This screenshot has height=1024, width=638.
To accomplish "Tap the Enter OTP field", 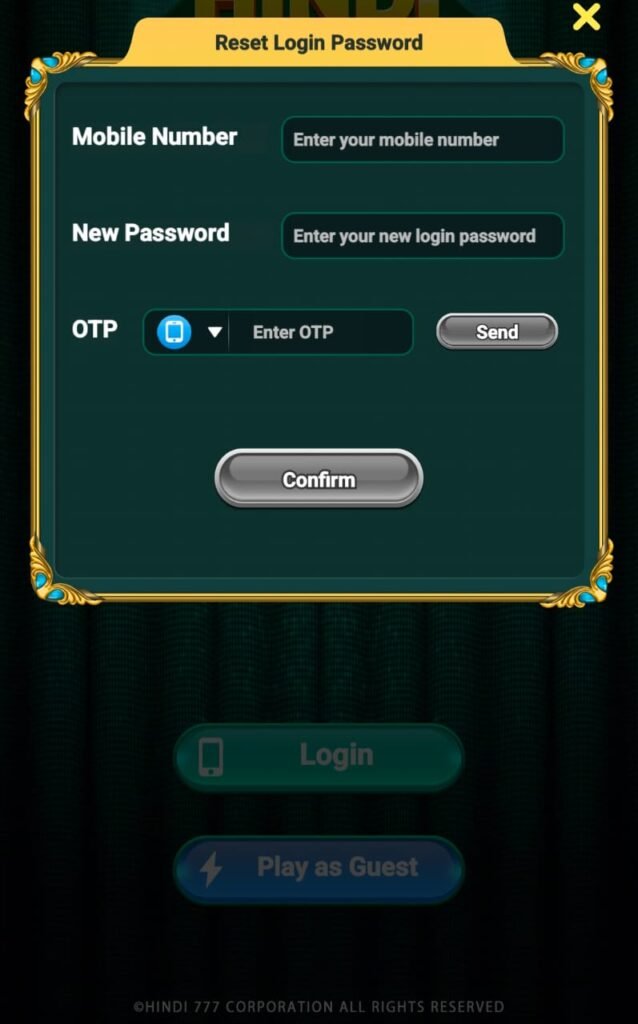I will [x=318, y=332].
